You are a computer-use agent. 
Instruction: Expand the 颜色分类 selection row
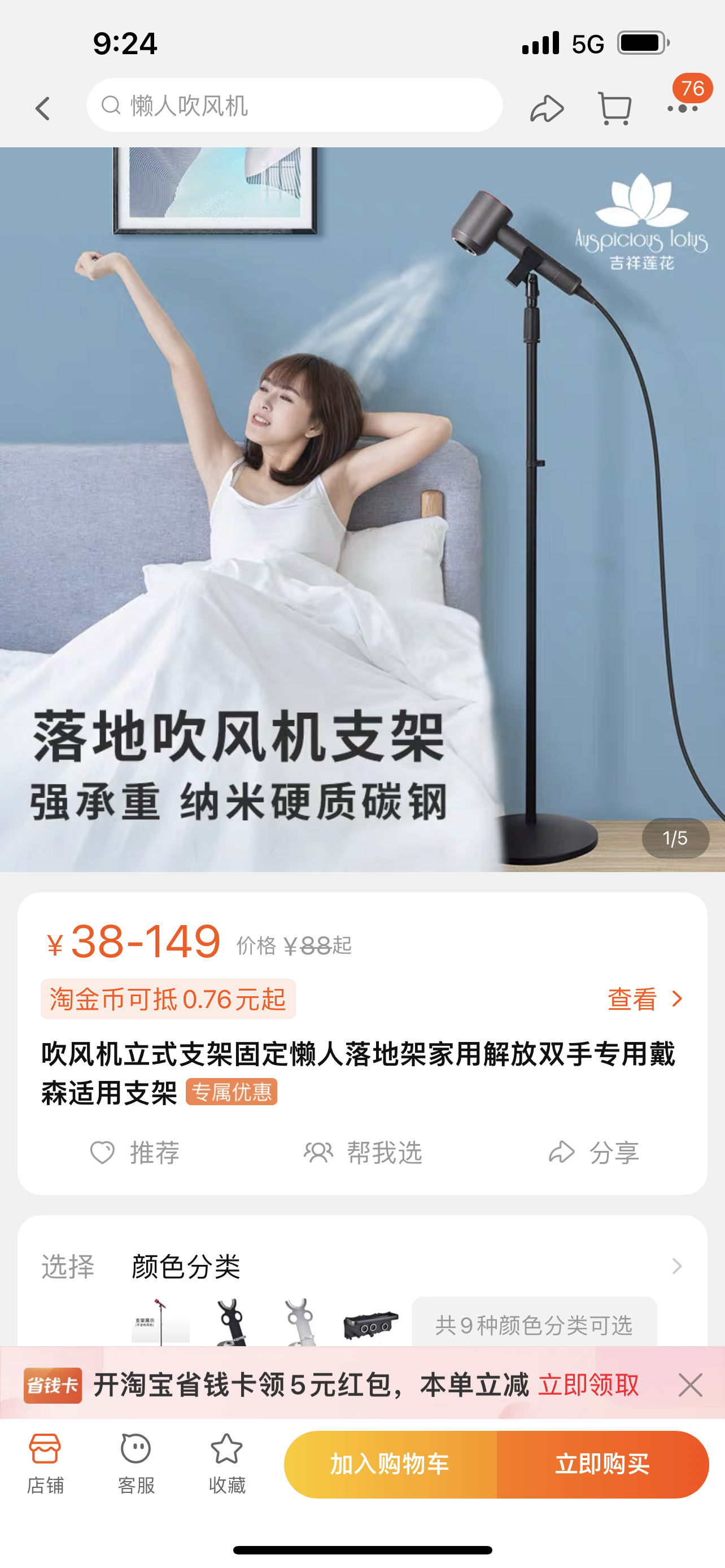click(x=676, y=1266)
